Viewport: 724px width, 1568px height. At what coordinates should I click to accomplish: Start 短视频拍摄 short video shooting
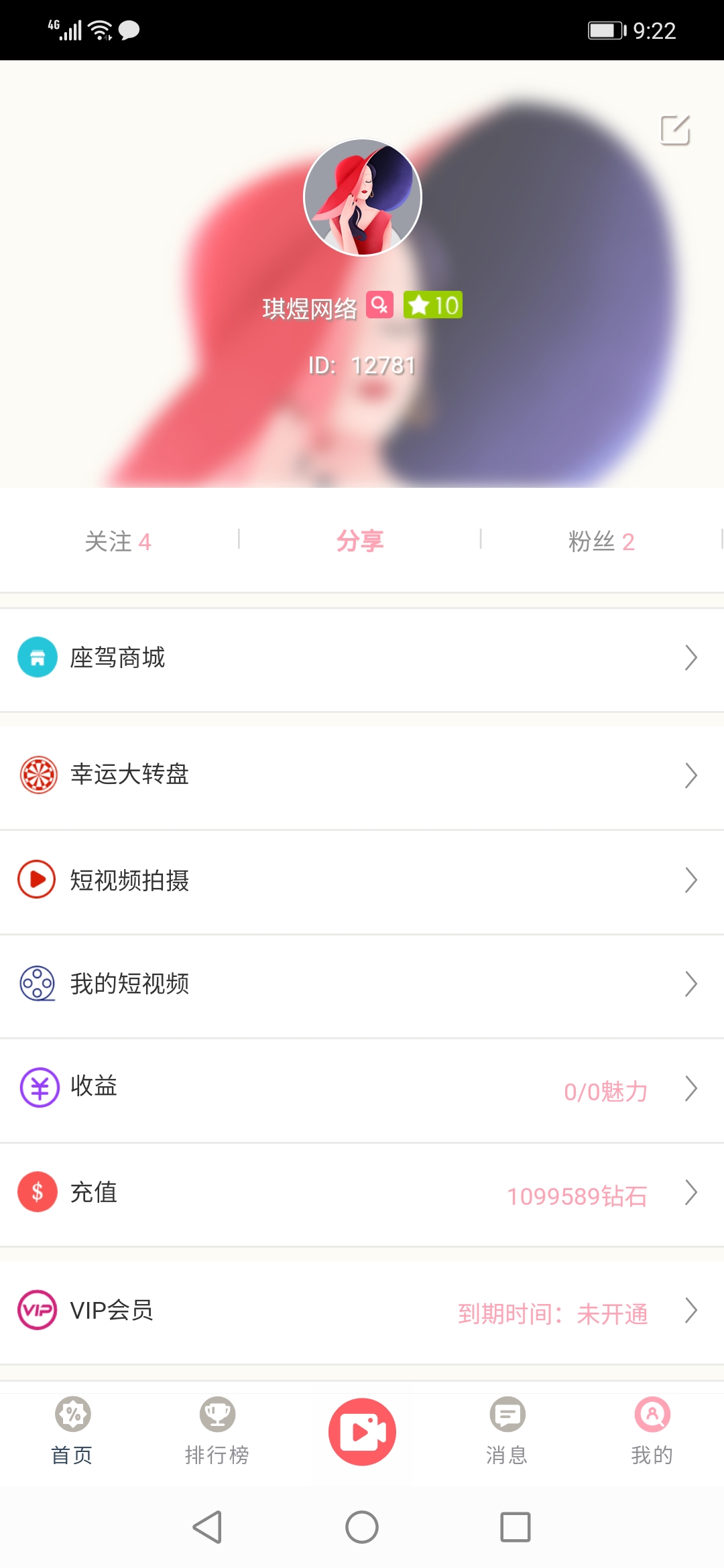362,880
